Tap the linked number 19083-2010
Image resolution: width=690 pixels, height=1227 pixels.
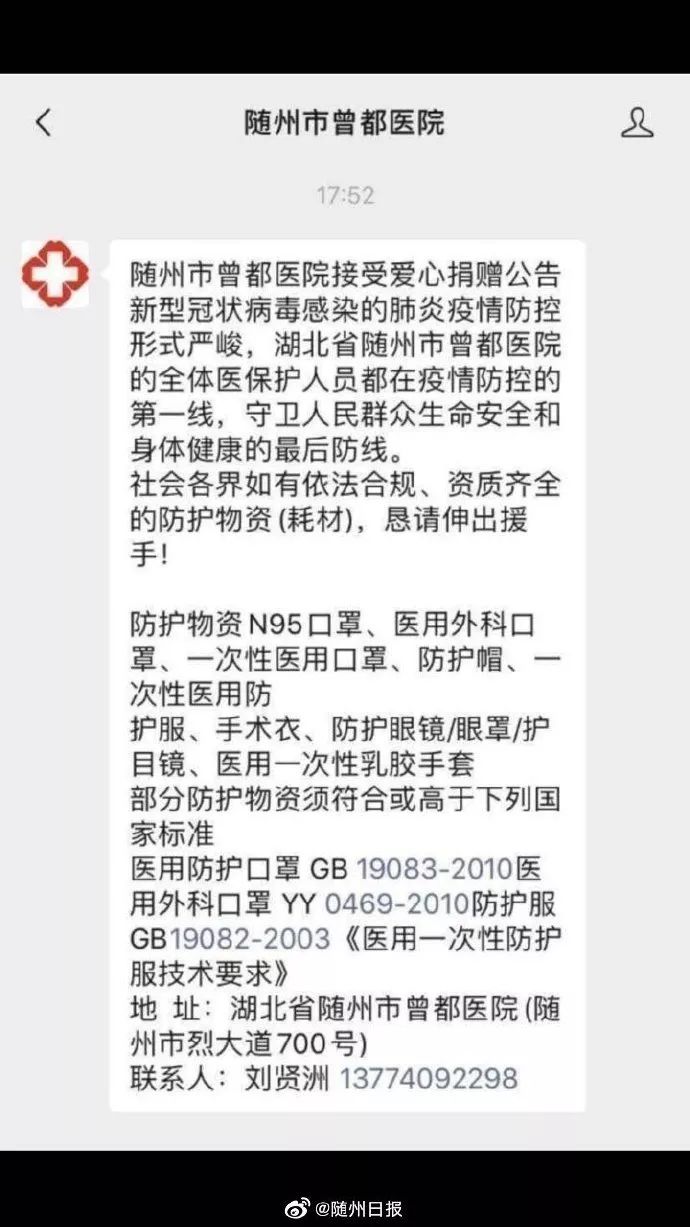[434, 867]
